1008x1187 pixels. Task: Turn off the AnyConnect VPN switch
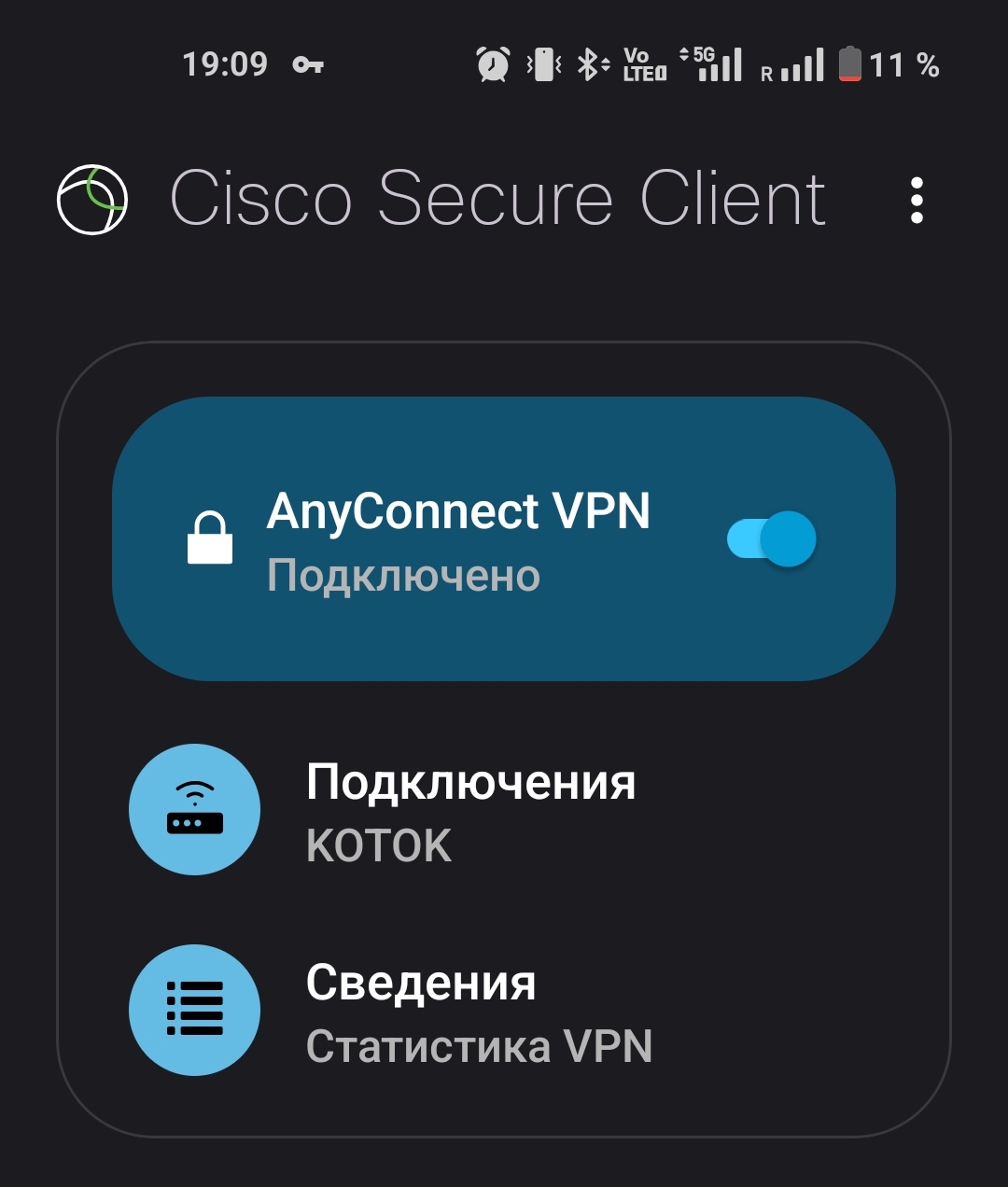(x=773, y=539)
